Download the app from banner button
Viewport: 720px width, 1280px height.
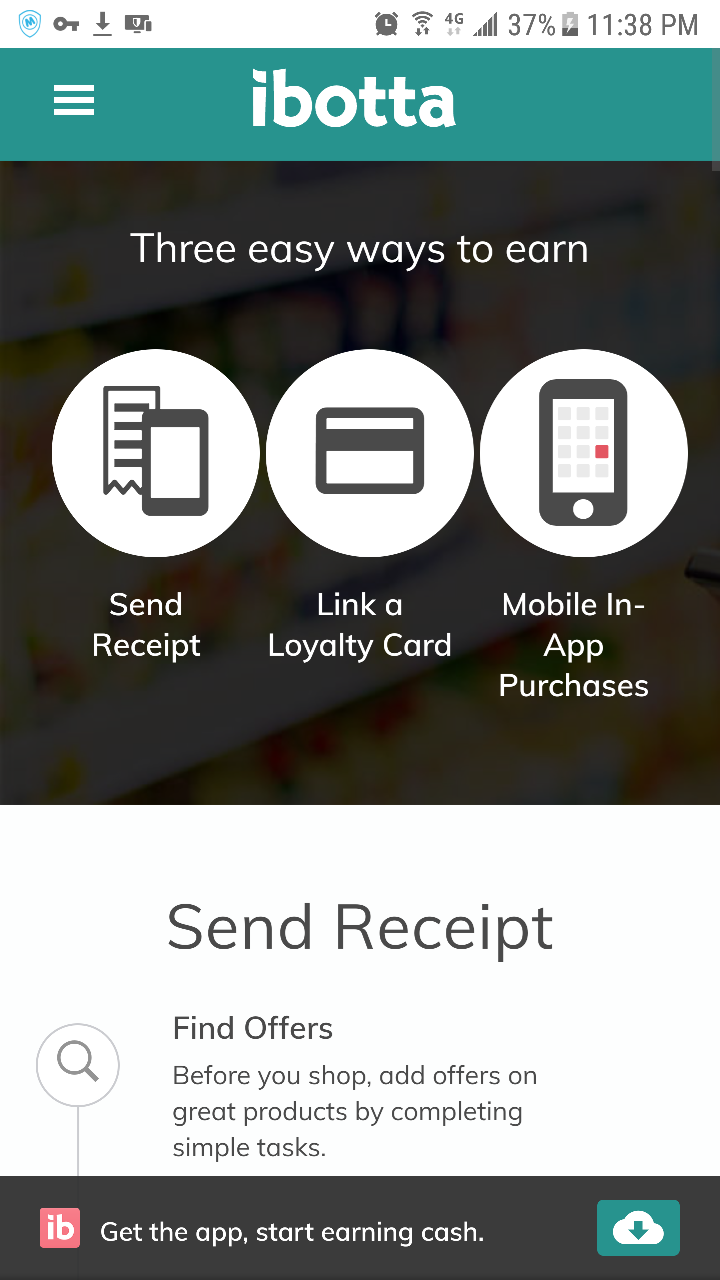[x=637, y=1228]
